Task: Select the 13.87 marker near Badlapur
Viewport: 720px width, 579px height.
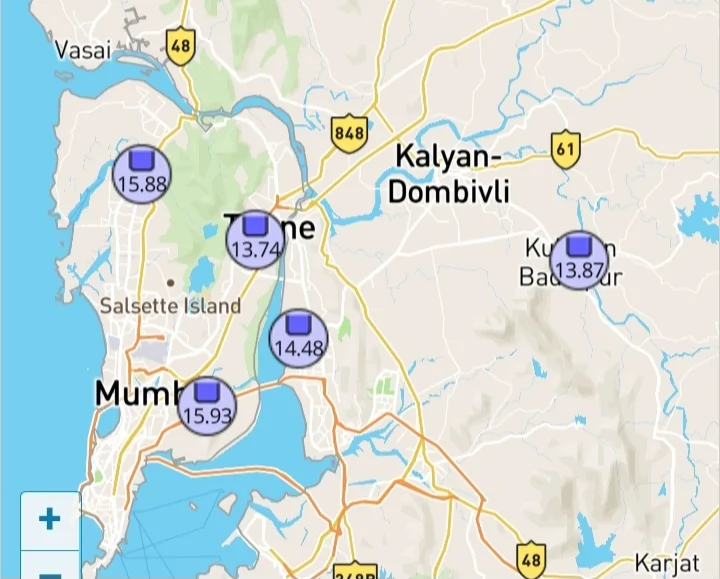Action: (579, 259)
